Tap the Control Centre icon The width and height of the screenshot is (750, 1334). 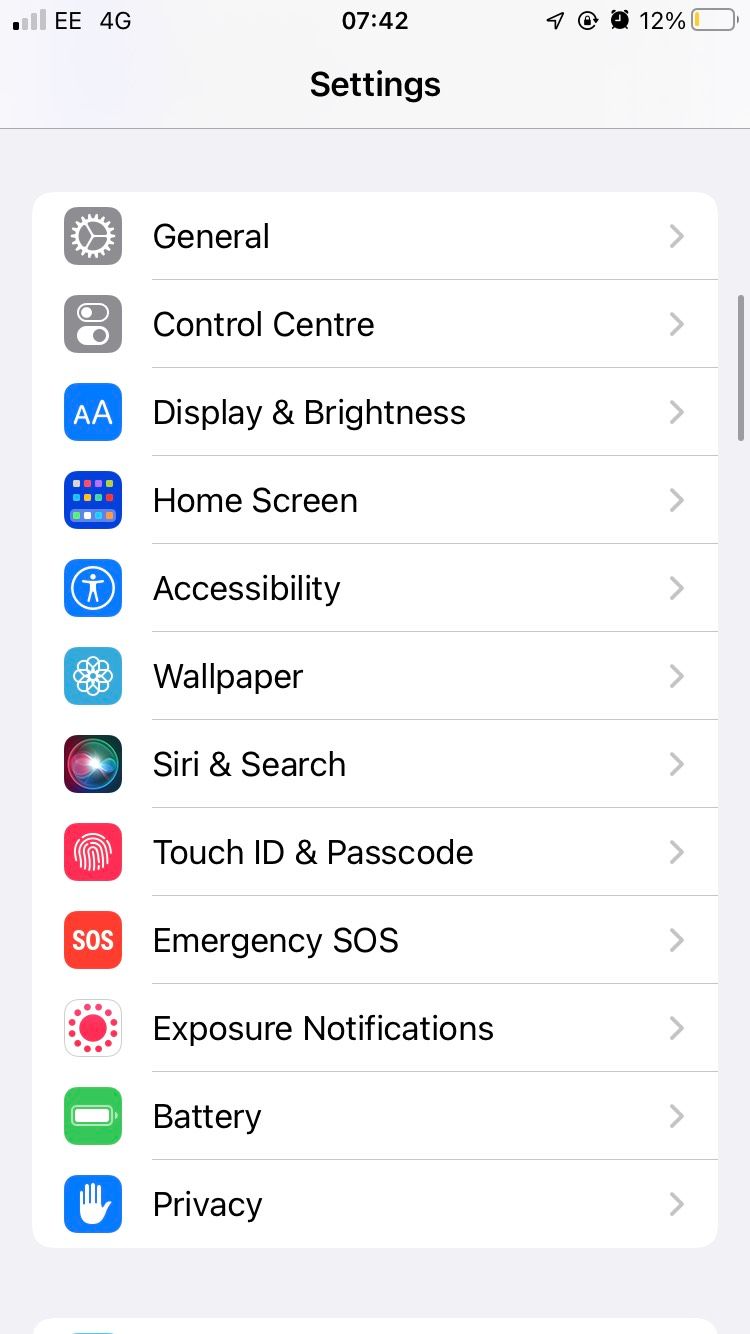pyautogui.click(x=92, y=324)
